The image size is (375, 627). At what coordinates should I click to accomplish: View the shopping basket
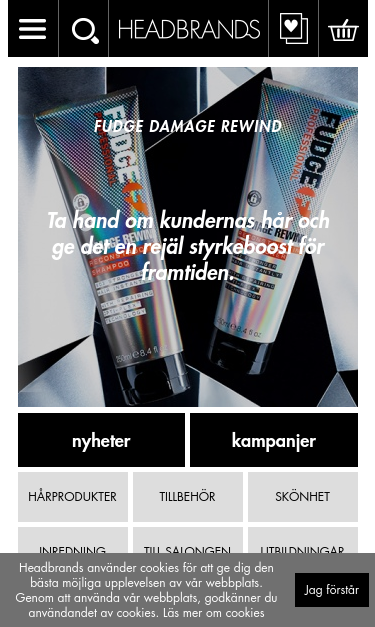tap(343, 30)
